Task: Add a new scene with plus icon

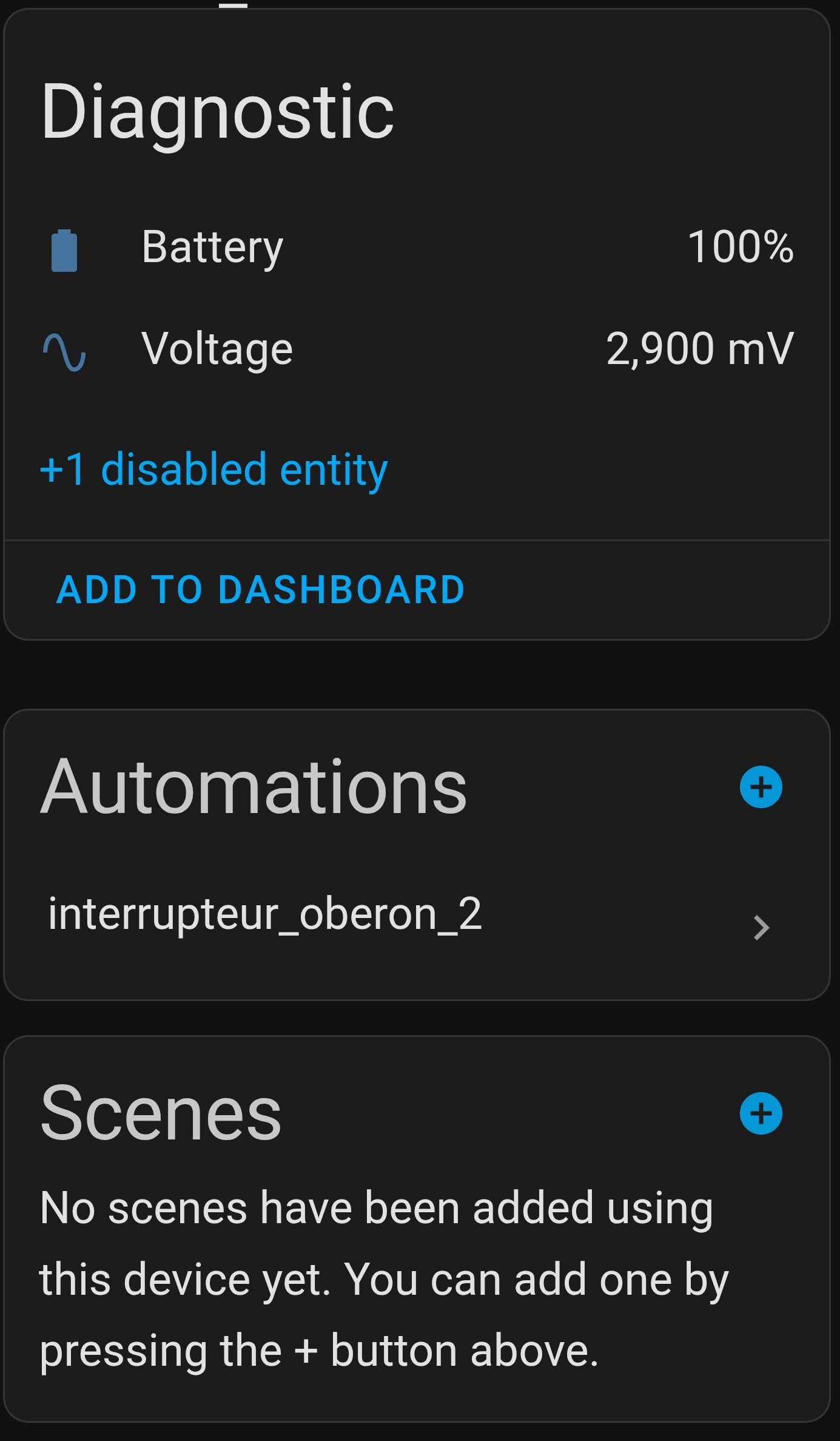Action: coord(761,1113)
